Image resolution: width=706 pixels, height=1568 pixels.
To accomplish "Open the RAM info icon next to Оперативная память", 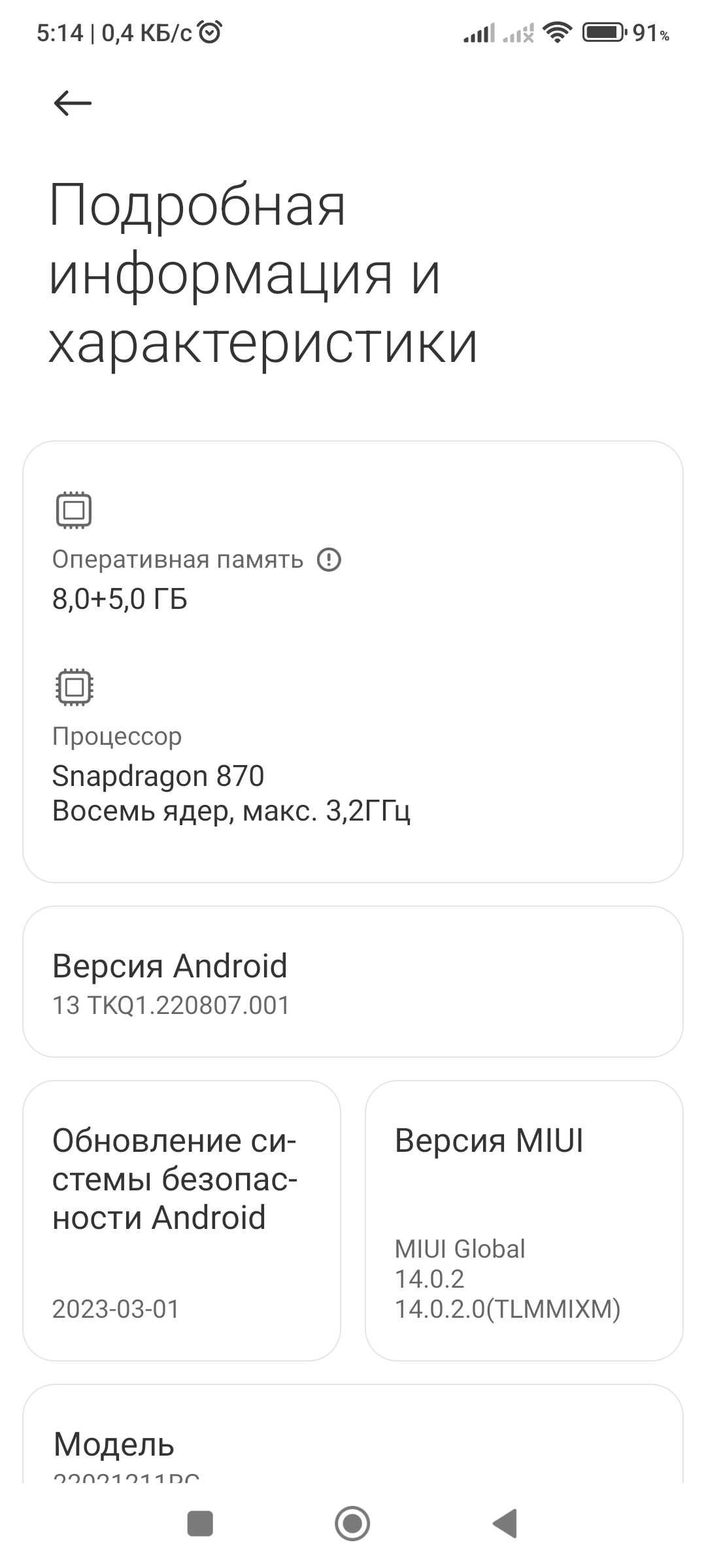I will coord(329,560).
